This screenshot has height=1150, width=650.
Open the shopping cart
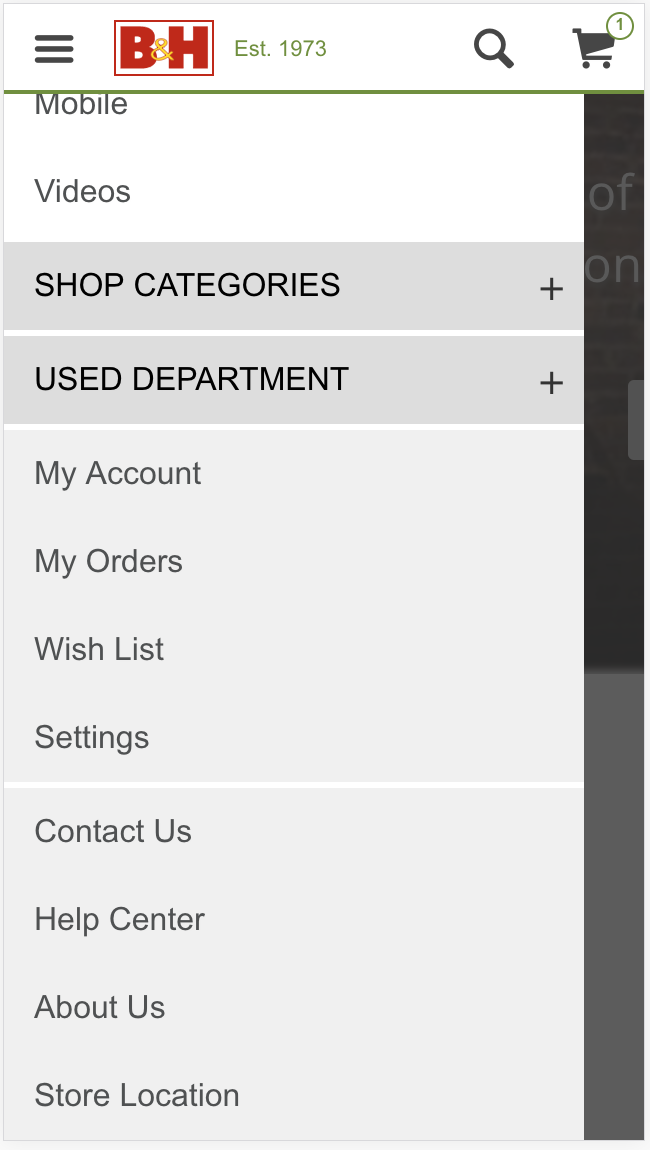596,47
